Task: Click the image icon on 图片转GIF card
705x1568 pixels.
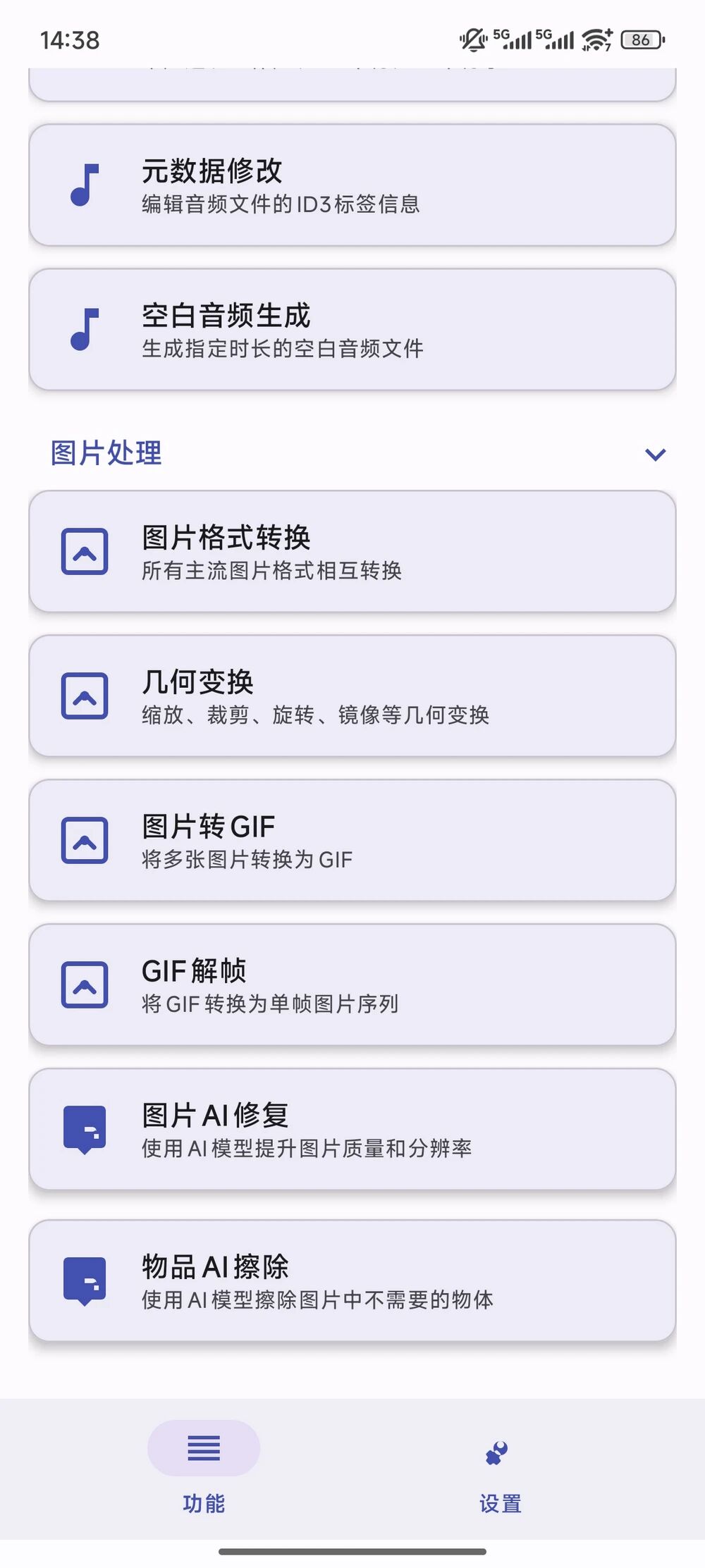Action: tap(84, 840)
